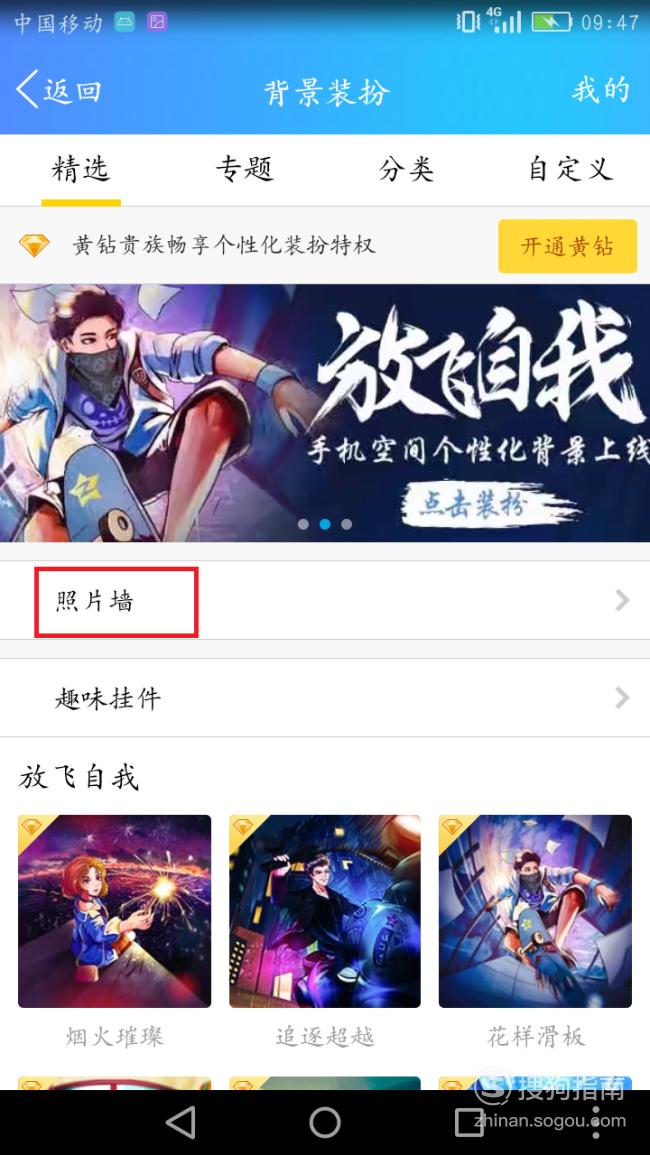
Task: Switch to the 专题 tab
Action: tap(244, 169)
